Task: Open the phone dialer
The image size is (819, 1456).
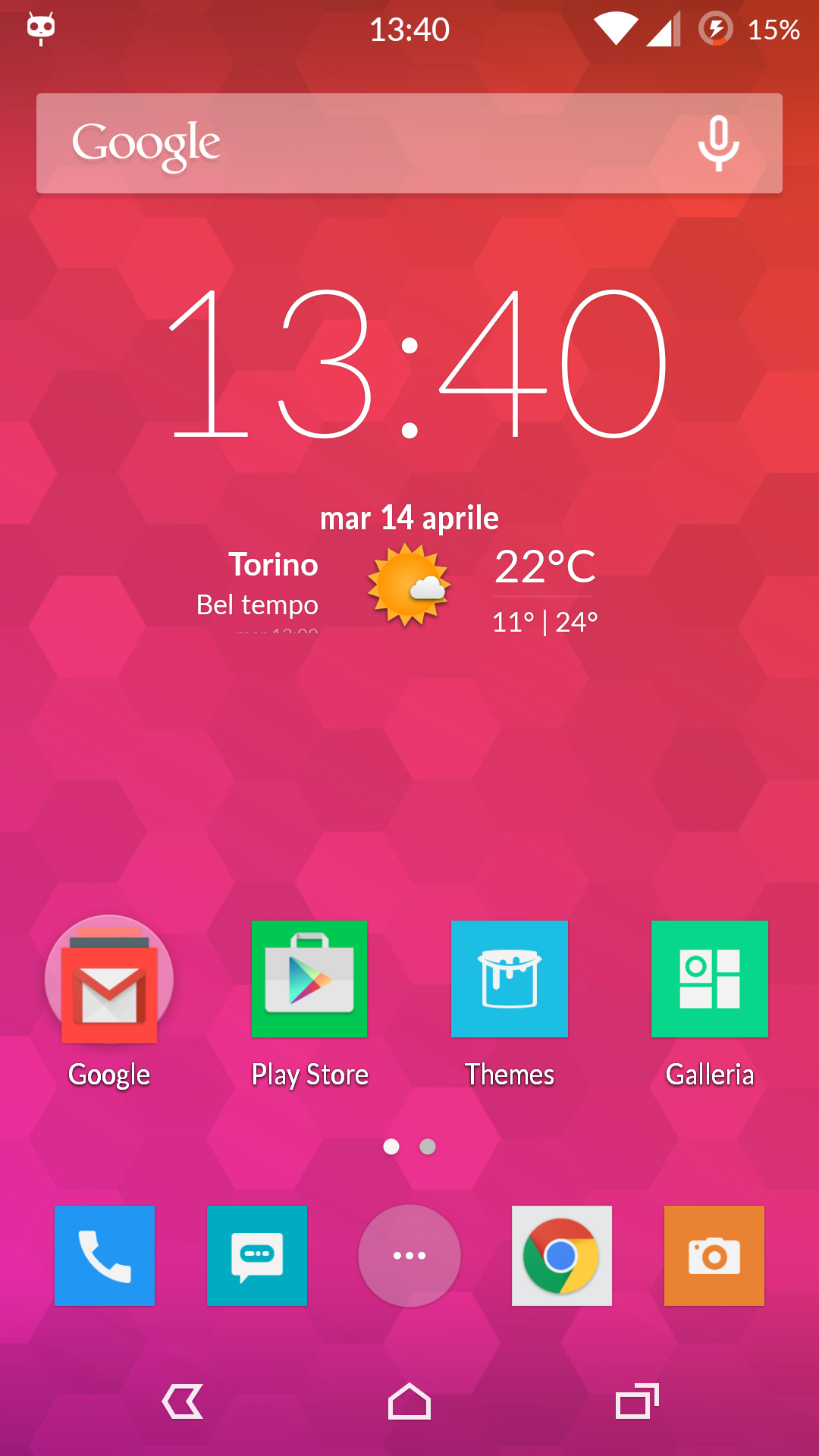Action: pyautogui.click(x=105, y=1256)
